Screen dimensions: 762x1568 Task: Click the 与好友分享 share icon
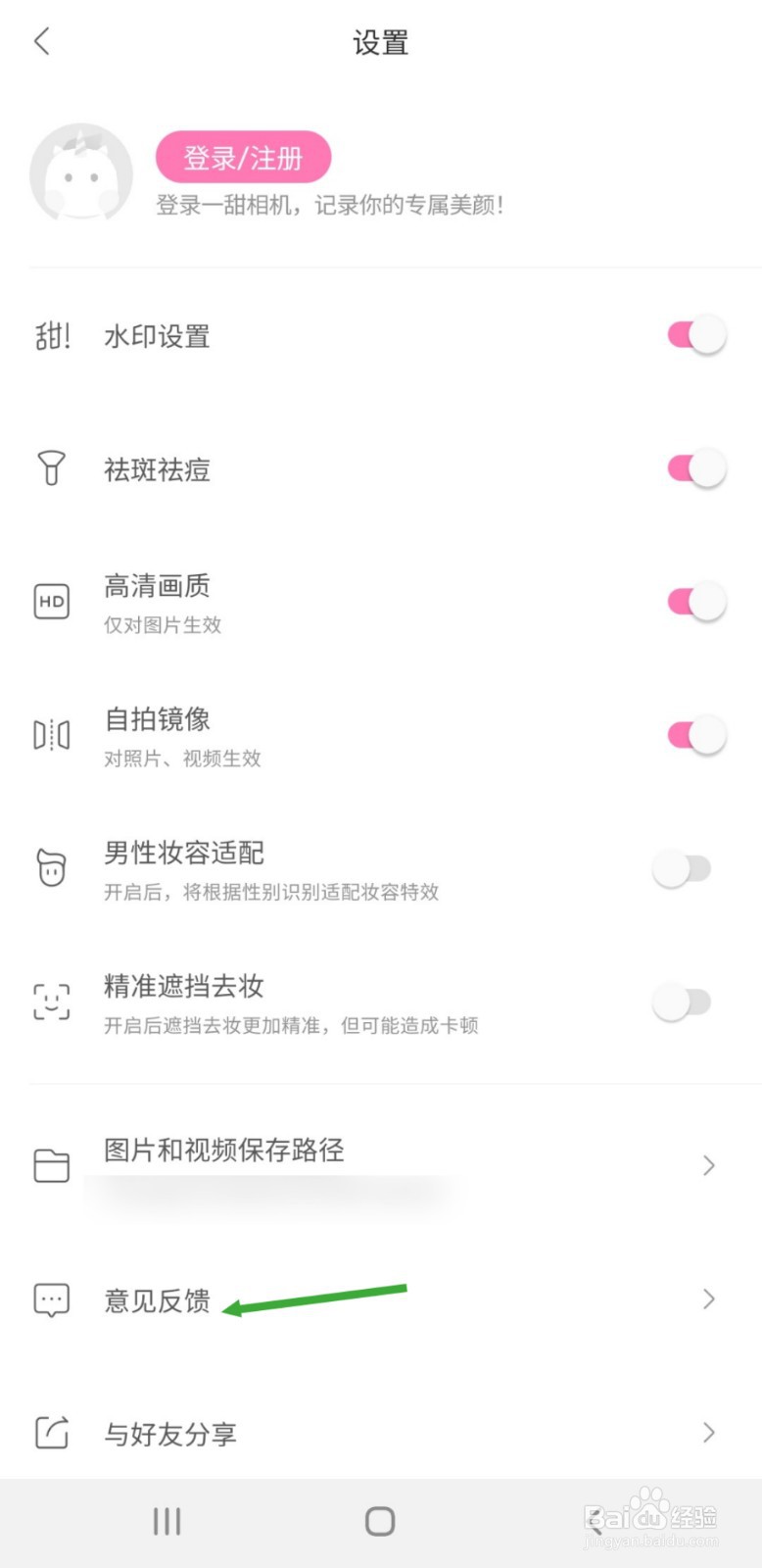tap(51, 1433)
